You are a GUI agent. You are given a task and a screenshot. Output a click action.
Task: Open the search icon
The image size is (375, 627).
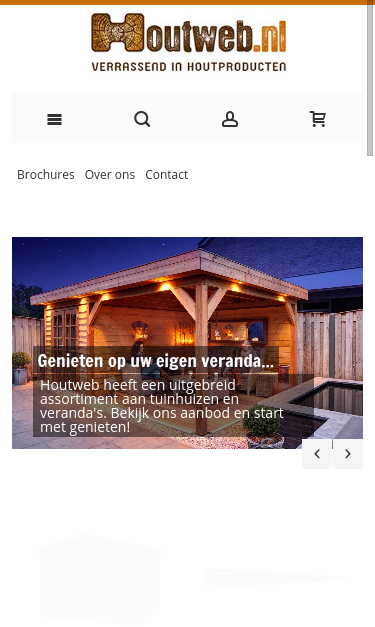tap(142, 119)
